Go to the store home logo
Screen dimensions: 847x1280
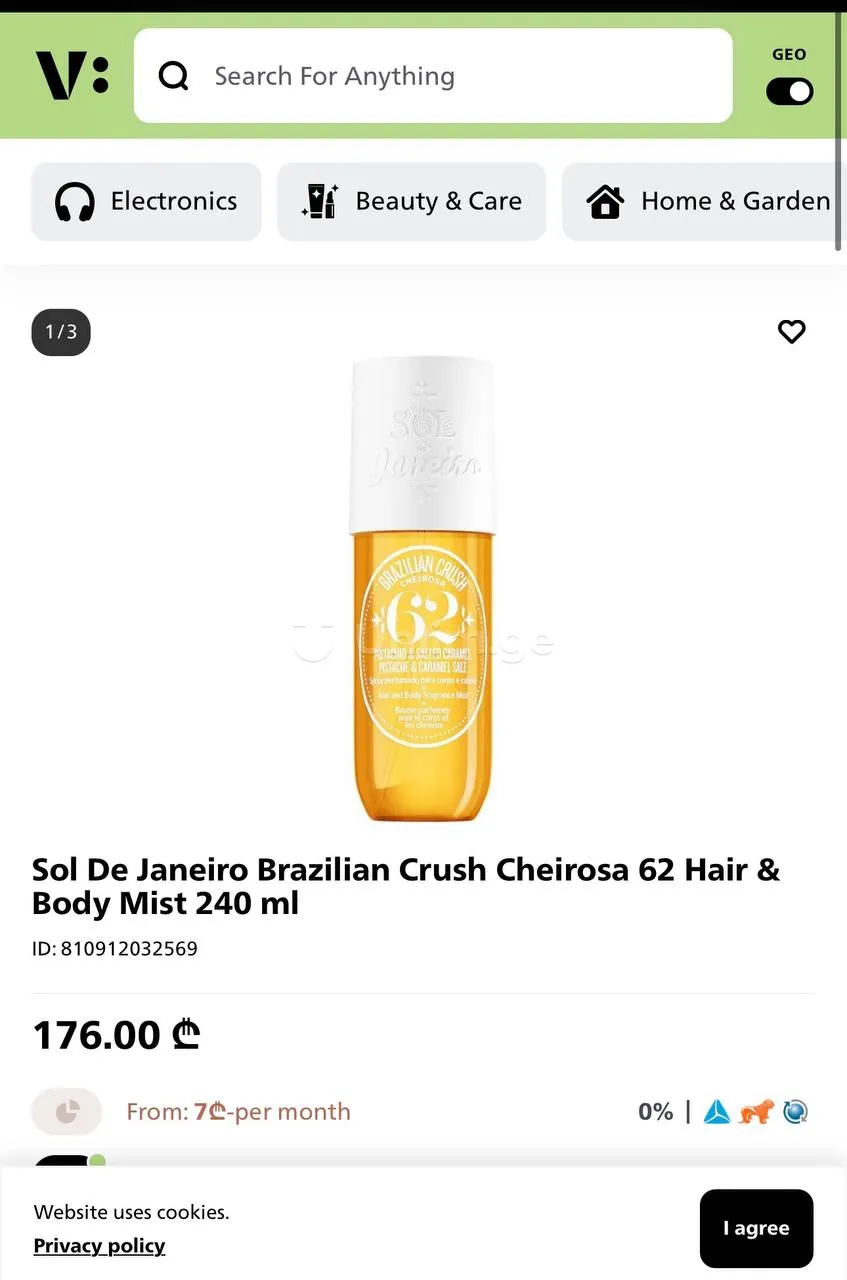tap(72, 75)
